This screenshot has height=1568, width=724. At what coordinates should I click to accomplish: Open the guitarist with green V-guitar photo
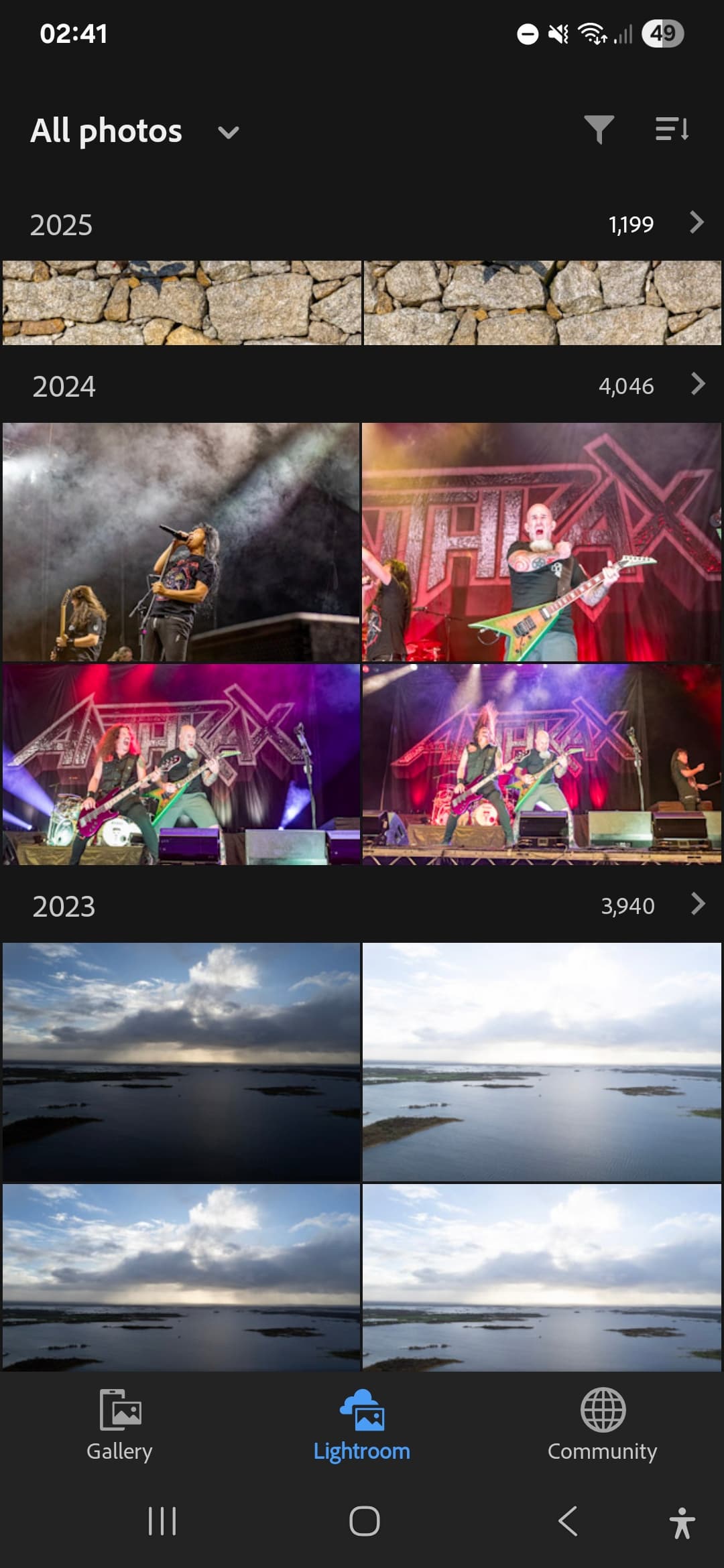point(542,541)
